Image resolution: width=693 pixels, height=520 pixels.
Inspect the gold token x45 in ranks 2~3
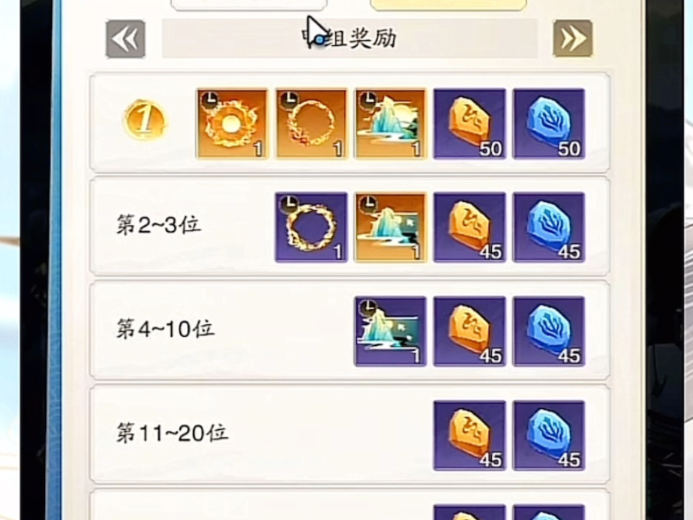tap(469, 227)
